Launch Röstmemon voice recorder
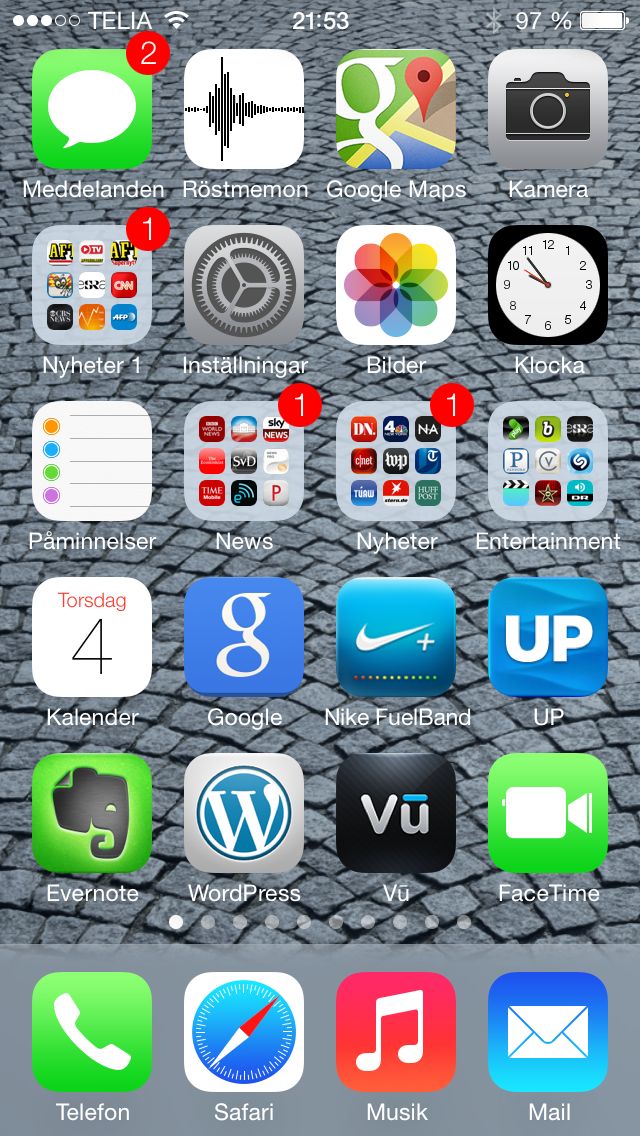640x1136 pixels. [244, 109]
